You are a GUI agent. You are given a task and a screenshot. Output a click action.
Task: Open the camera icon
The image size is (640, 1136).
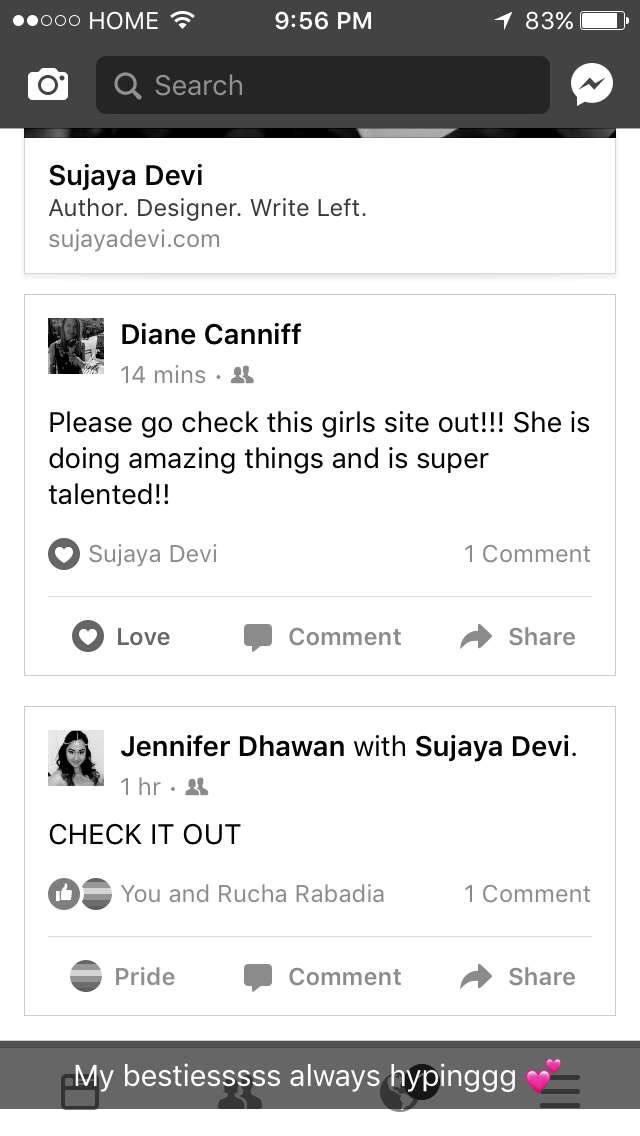(48, 86)
